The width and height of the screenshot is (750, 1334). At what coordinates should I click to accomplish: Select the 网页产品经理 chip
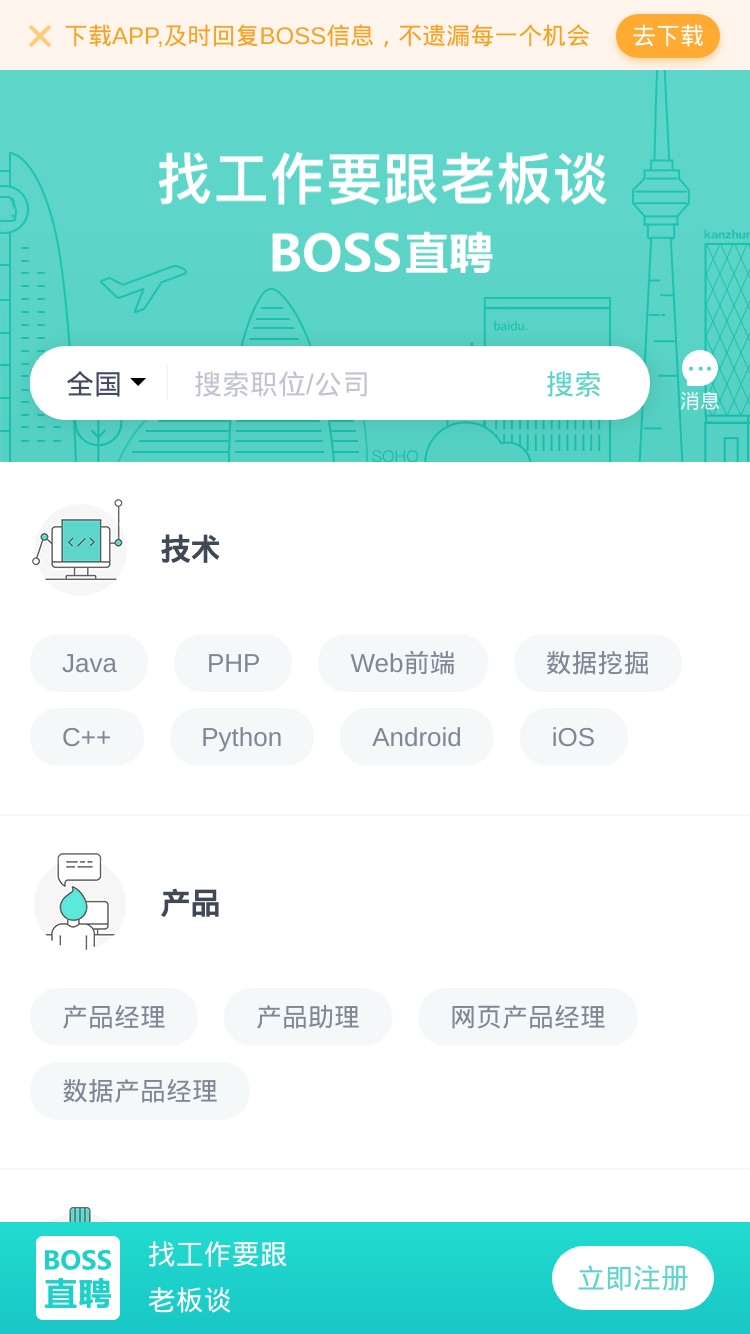(528, 1017)
